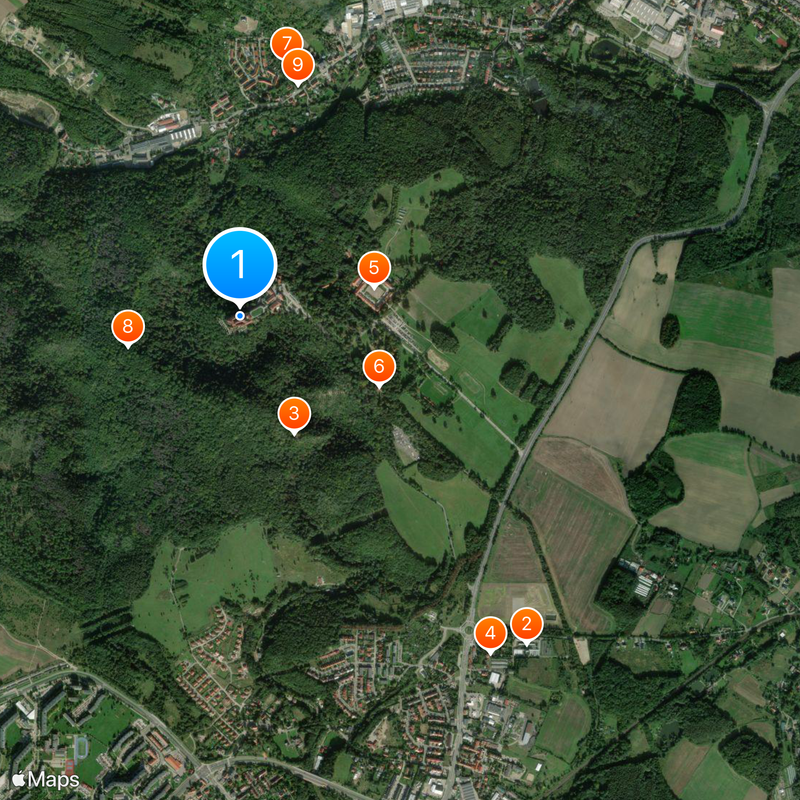This screenshot has width=800, height=800.
Task: Open orange map pin number 3
Action: (x=294, y=414)
